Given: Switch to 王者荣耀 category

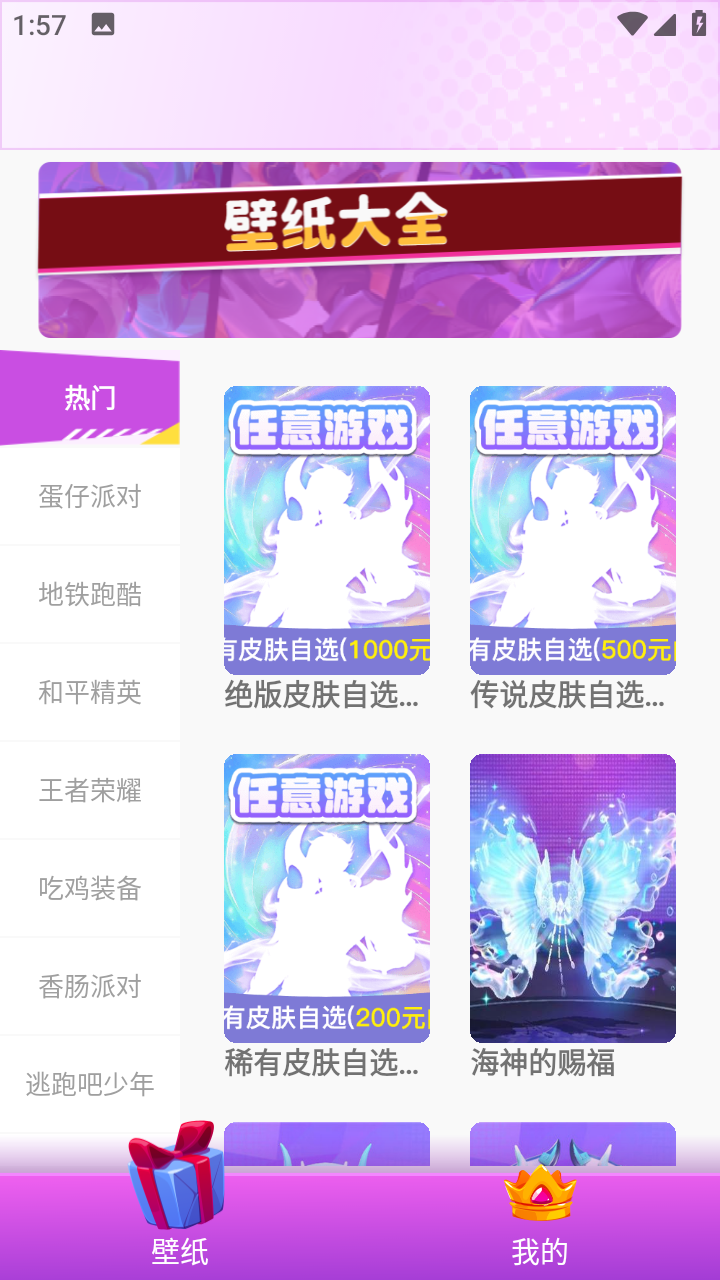Looking at the screenshot, I should (90, 790).
